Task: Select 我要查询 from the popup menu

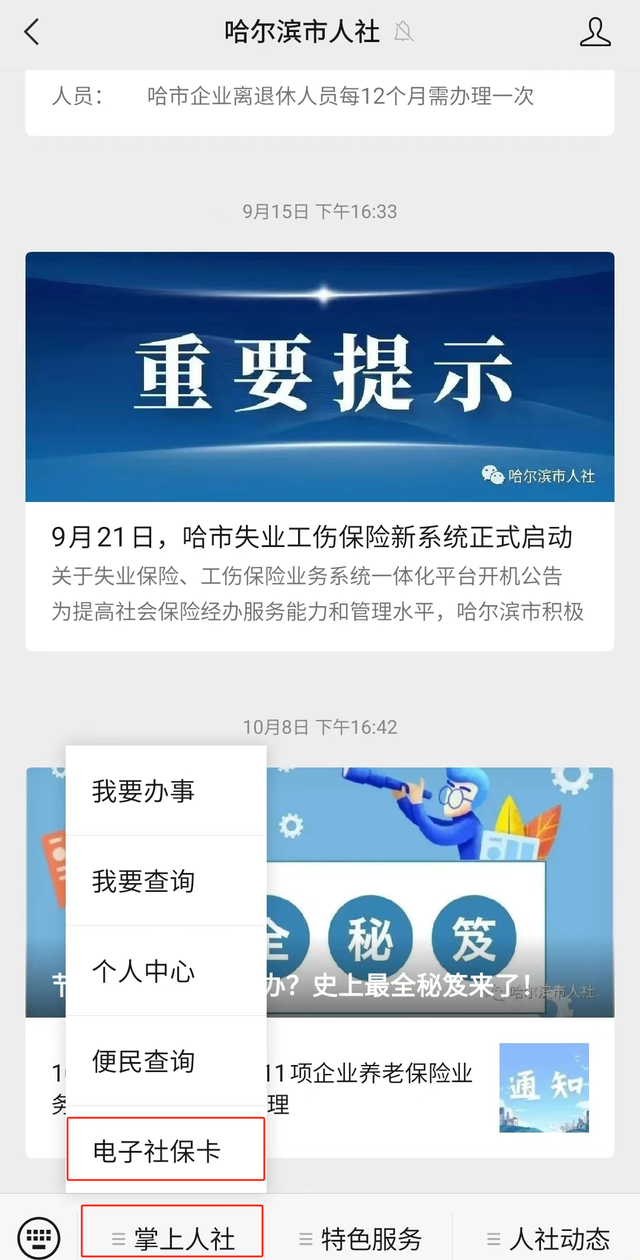Action: coord(166,881)
